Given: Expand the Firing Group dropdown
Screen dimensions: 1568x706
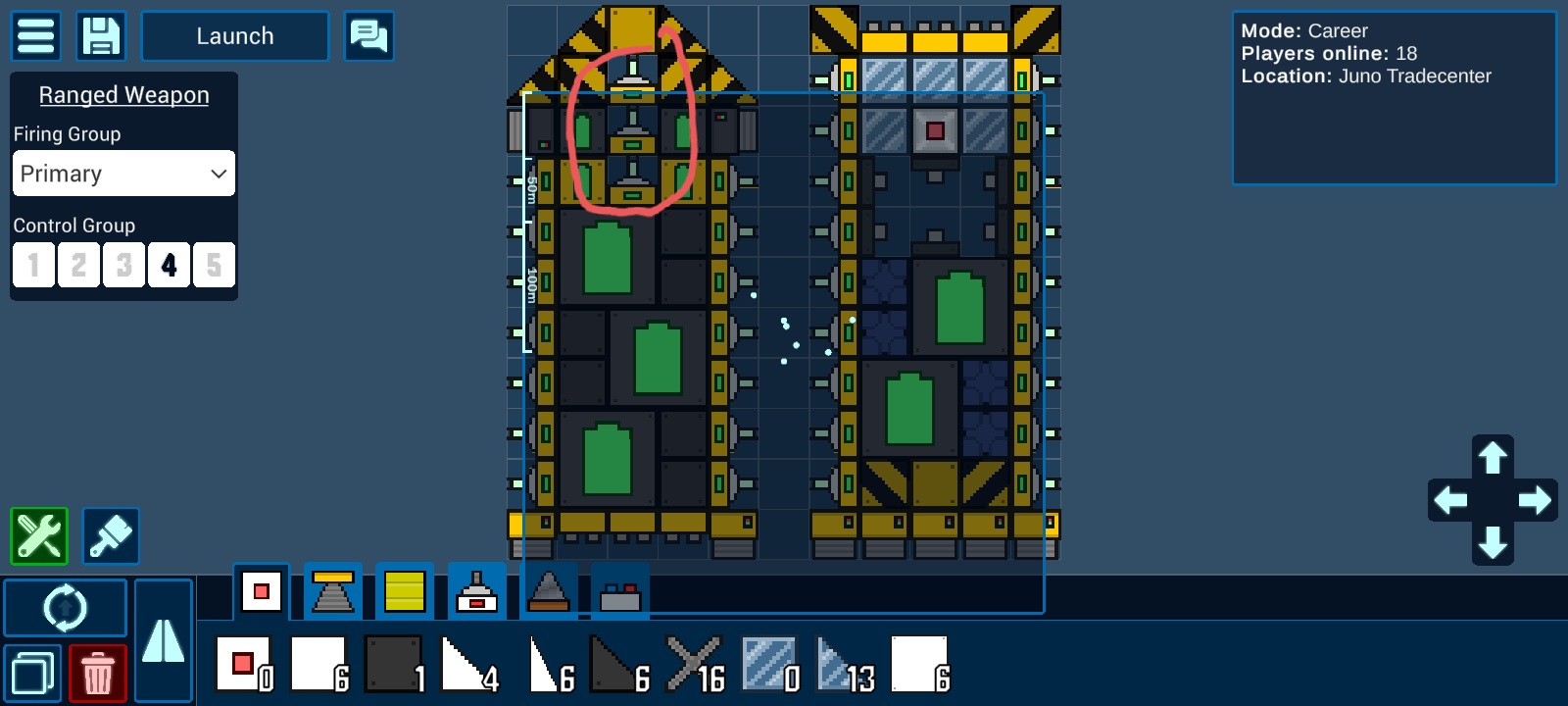Looking at the screenshot, I should (123, 174).
